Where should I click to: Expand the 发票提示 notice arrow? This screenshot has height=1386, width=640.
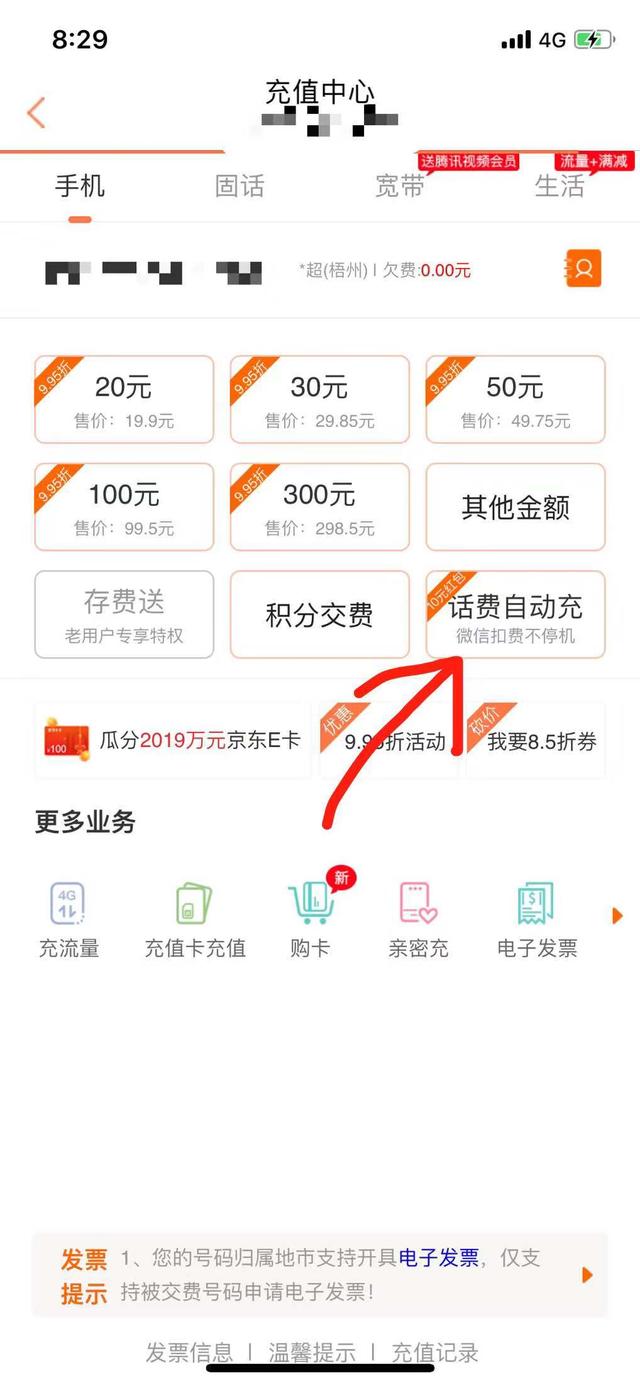[x=588, y=1275]
